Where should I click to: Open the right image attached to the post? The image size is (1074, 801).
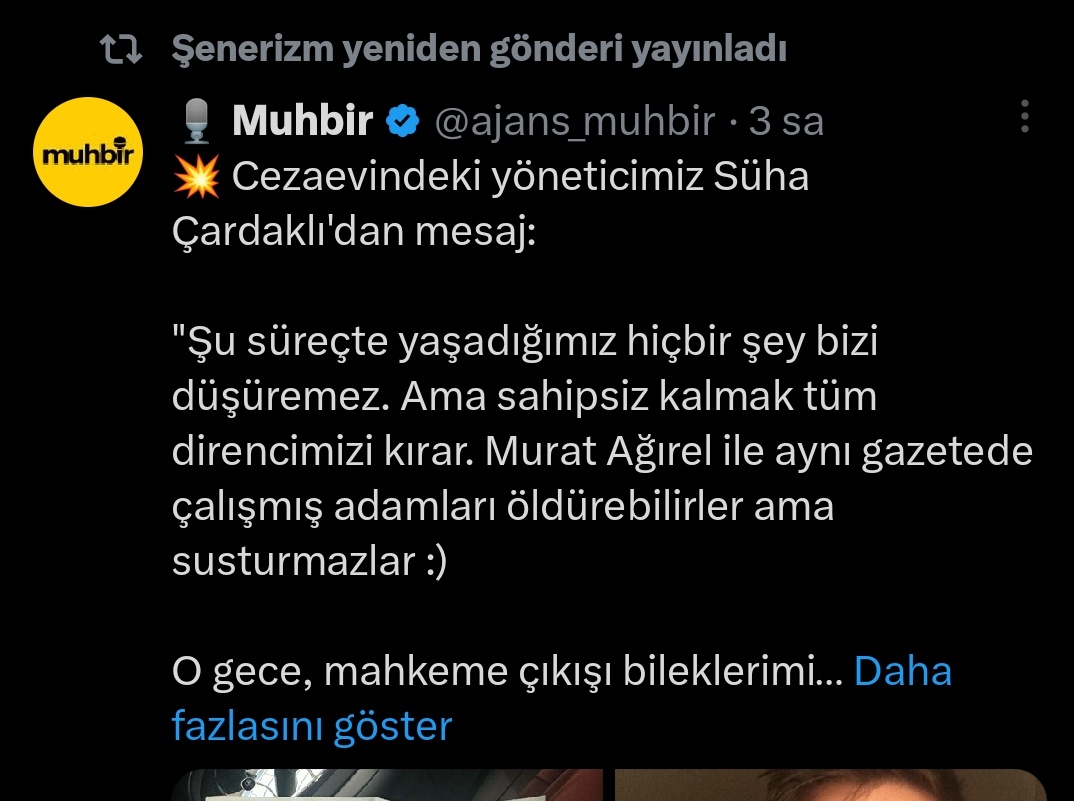pyautogui.click(x=829, y=785)
